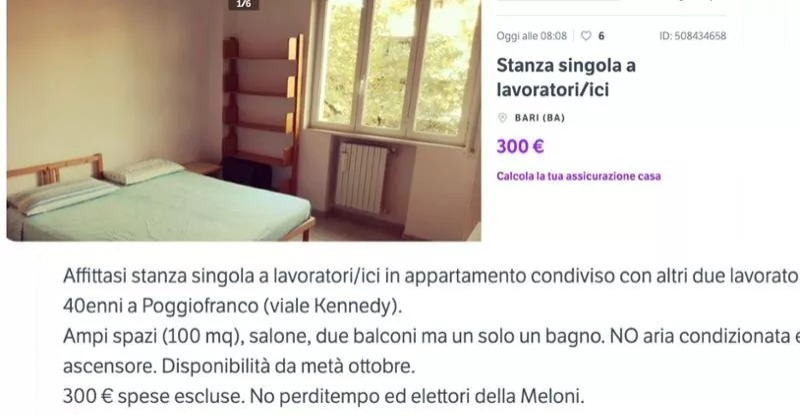The width and height of the screenshot is (800, 417).
Task: Open the Calcola la tua assicurazione casa link
Action: (578, 176)
